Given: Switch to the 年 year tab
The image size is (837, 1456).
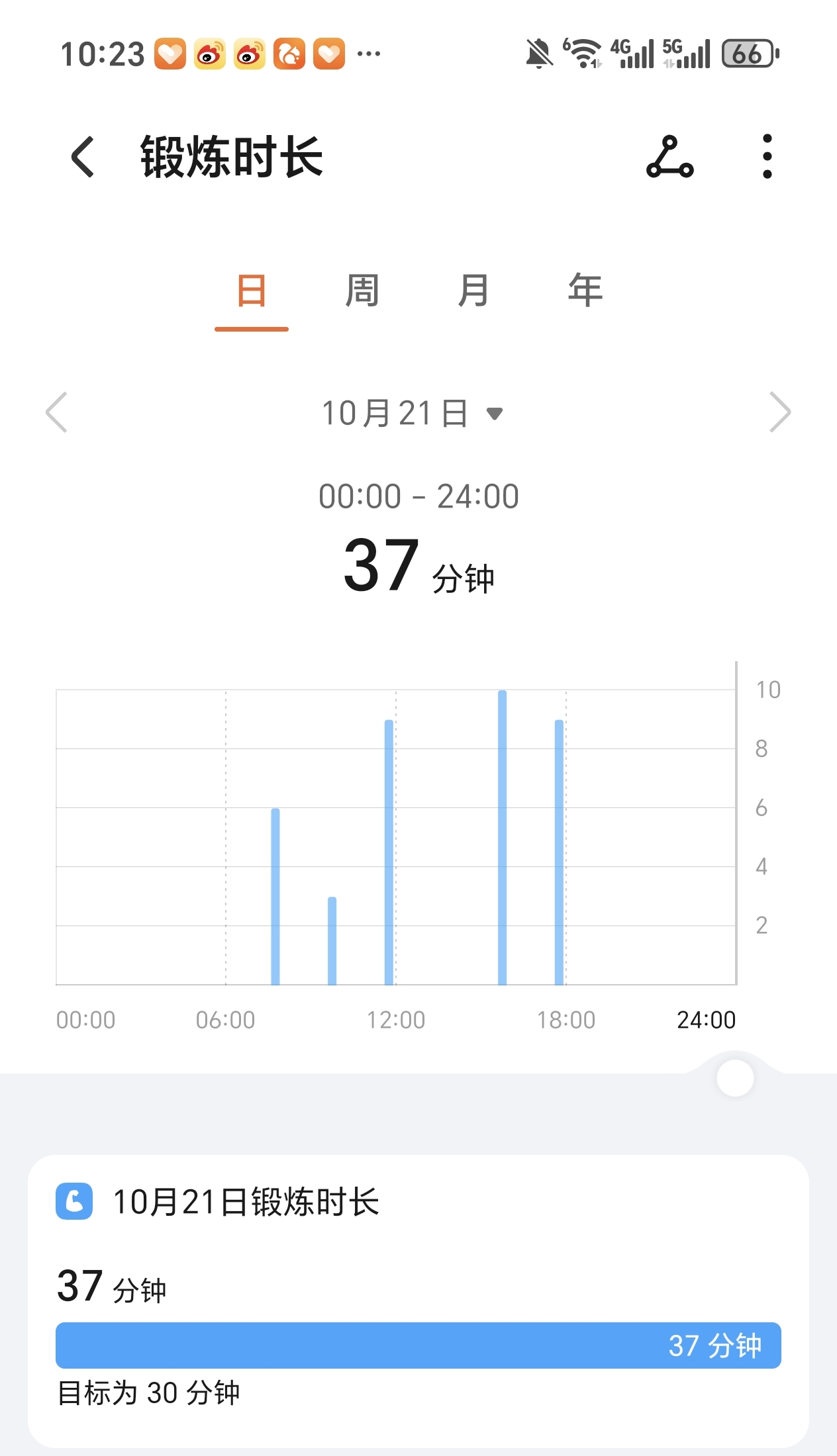Looking at the screenshot, I should coord(585,291).
